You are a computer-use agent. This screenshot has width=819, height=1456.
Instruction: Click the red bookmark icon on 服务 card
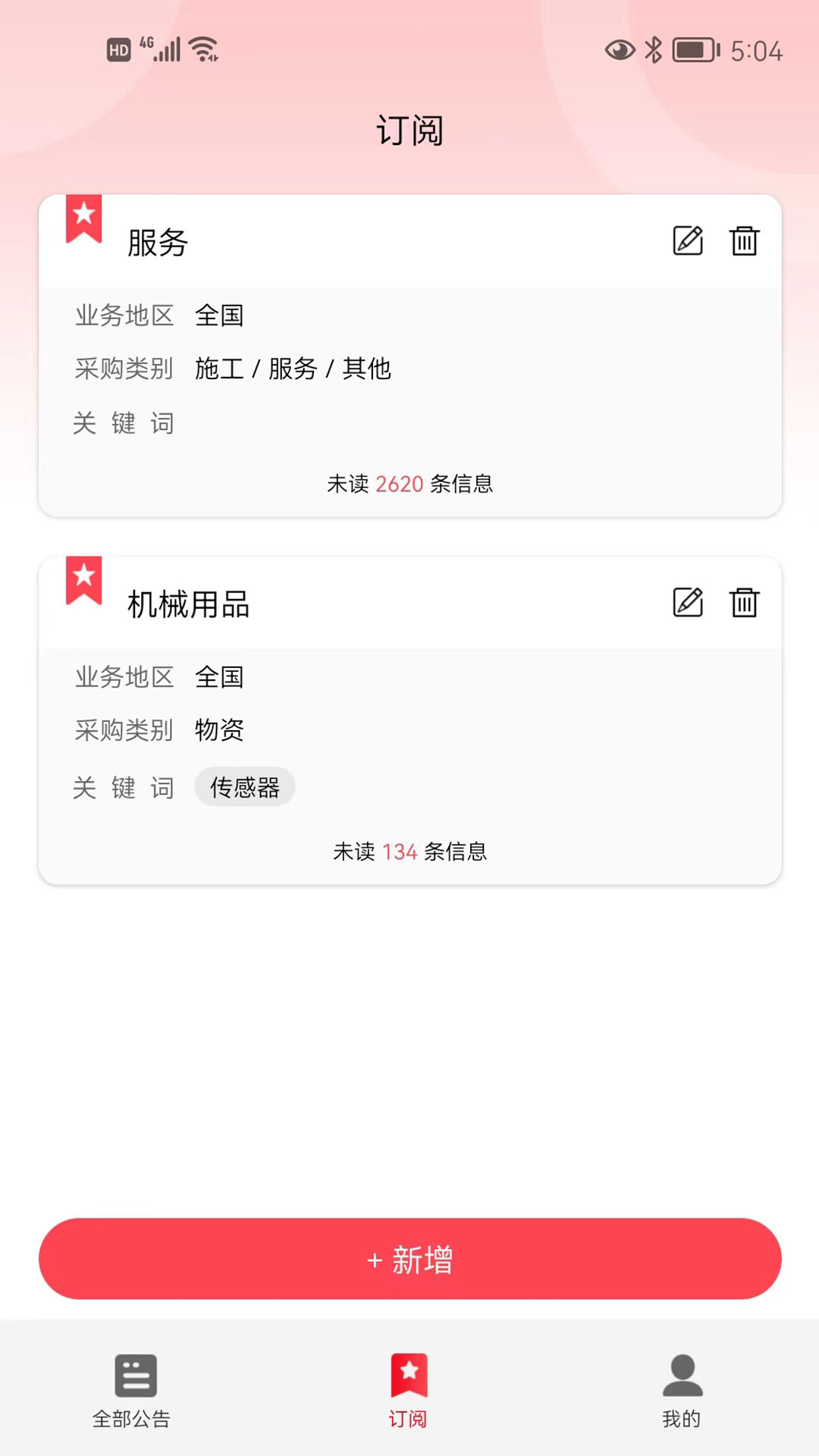tap(83, 220)
